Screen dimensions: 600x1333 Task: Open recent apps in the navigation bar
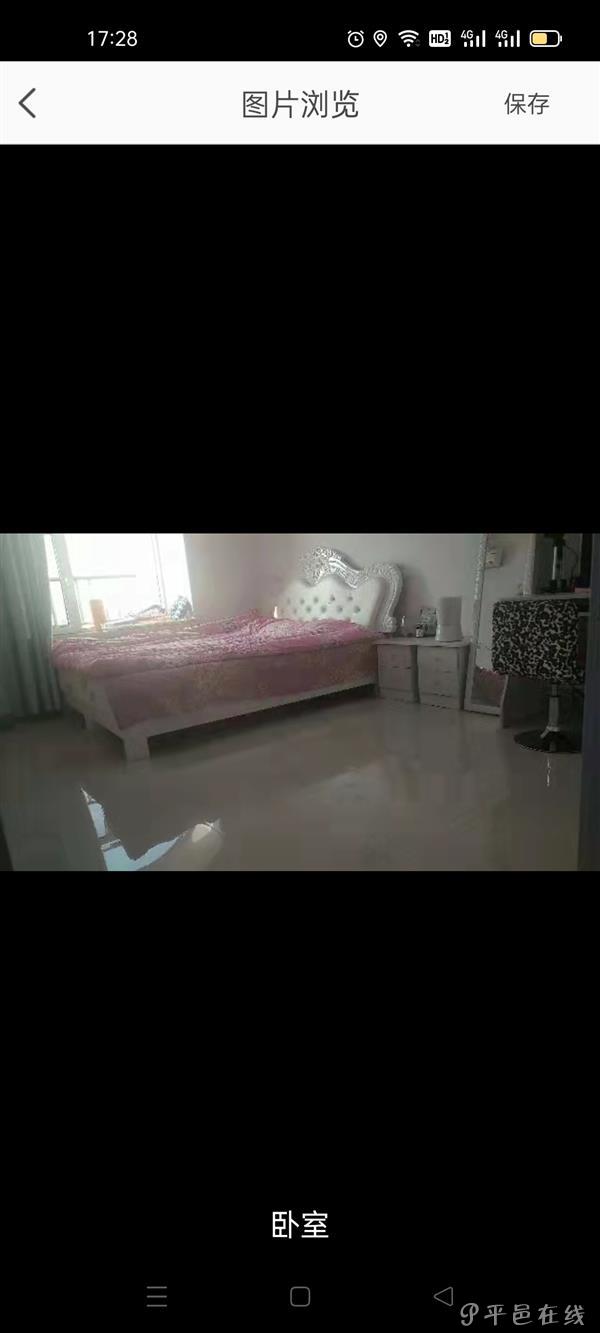[x=157, y=1297]
